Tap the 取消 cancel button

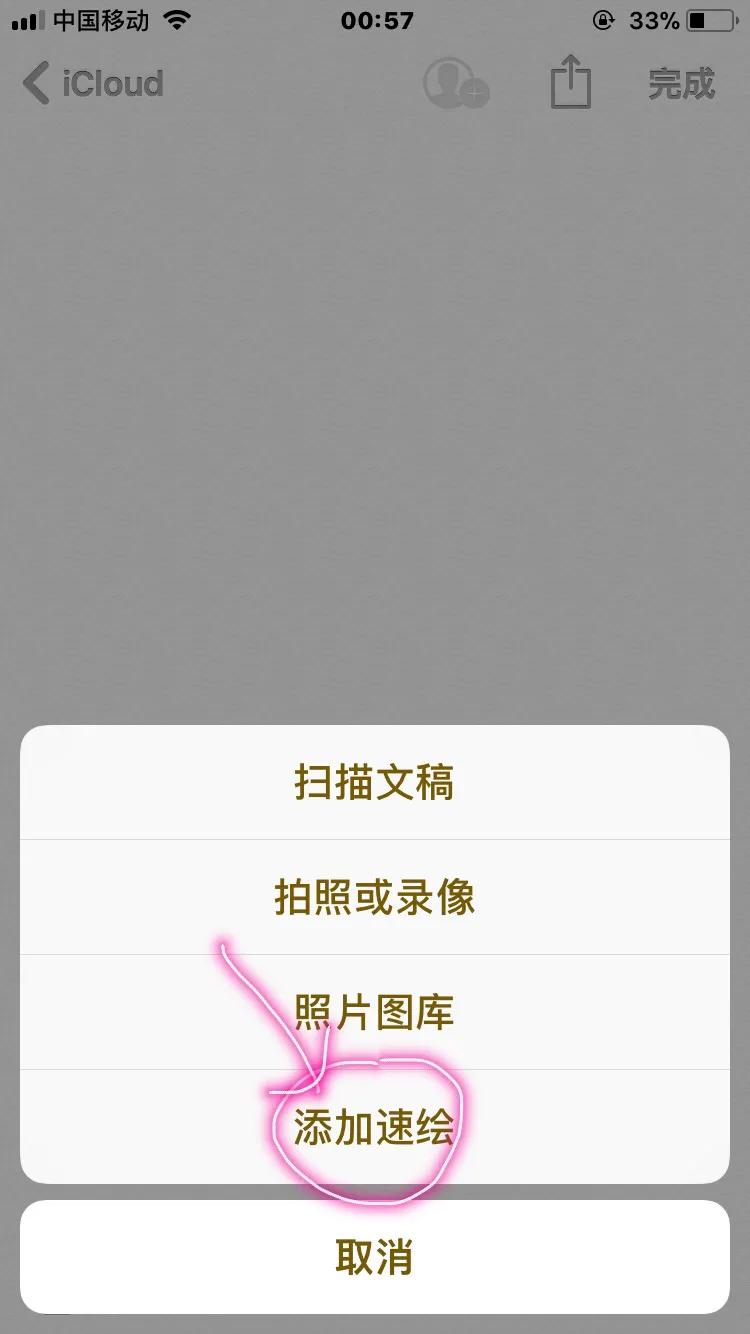pyautogui.click(x=374, y=1256)
